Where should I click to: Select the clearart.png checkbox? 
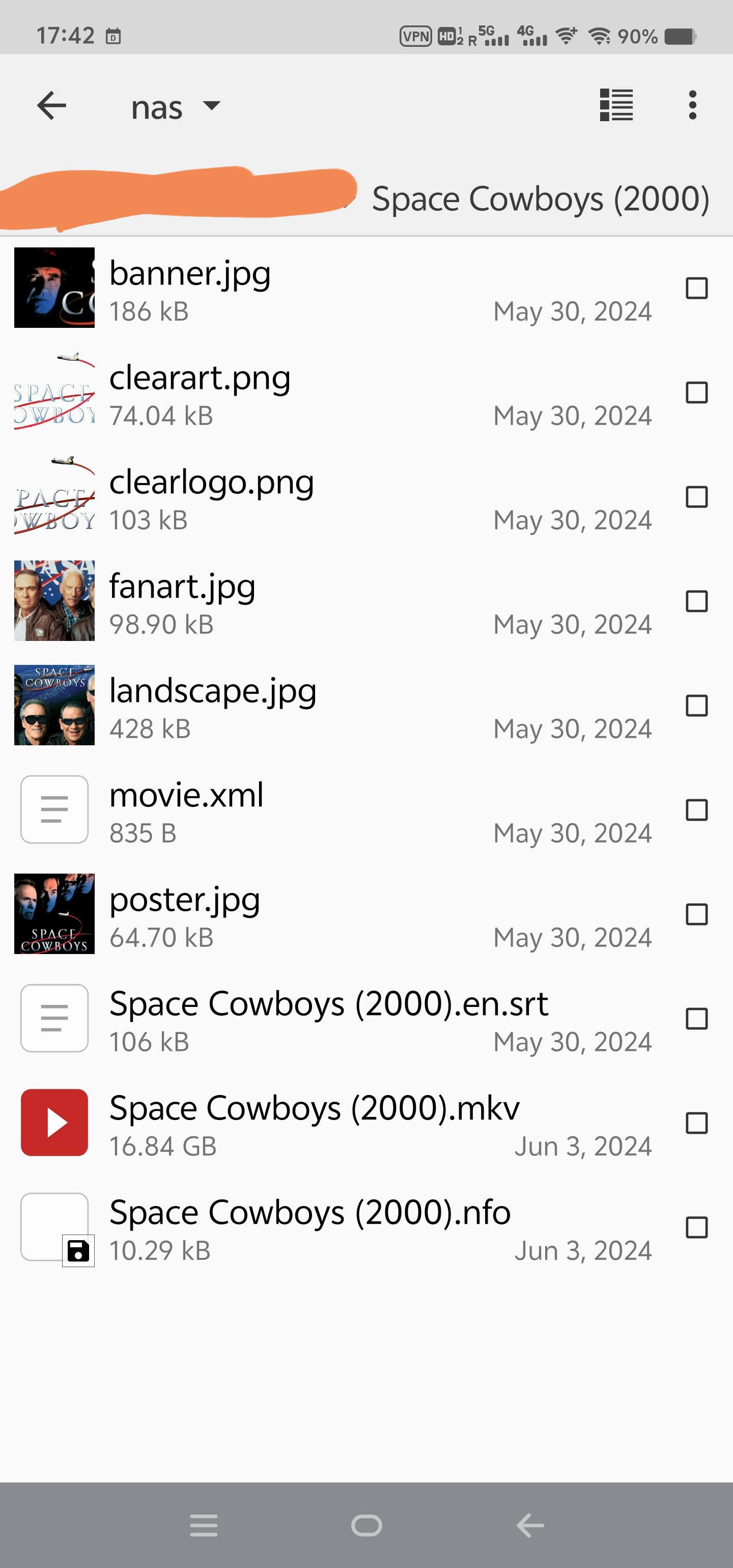696,393
